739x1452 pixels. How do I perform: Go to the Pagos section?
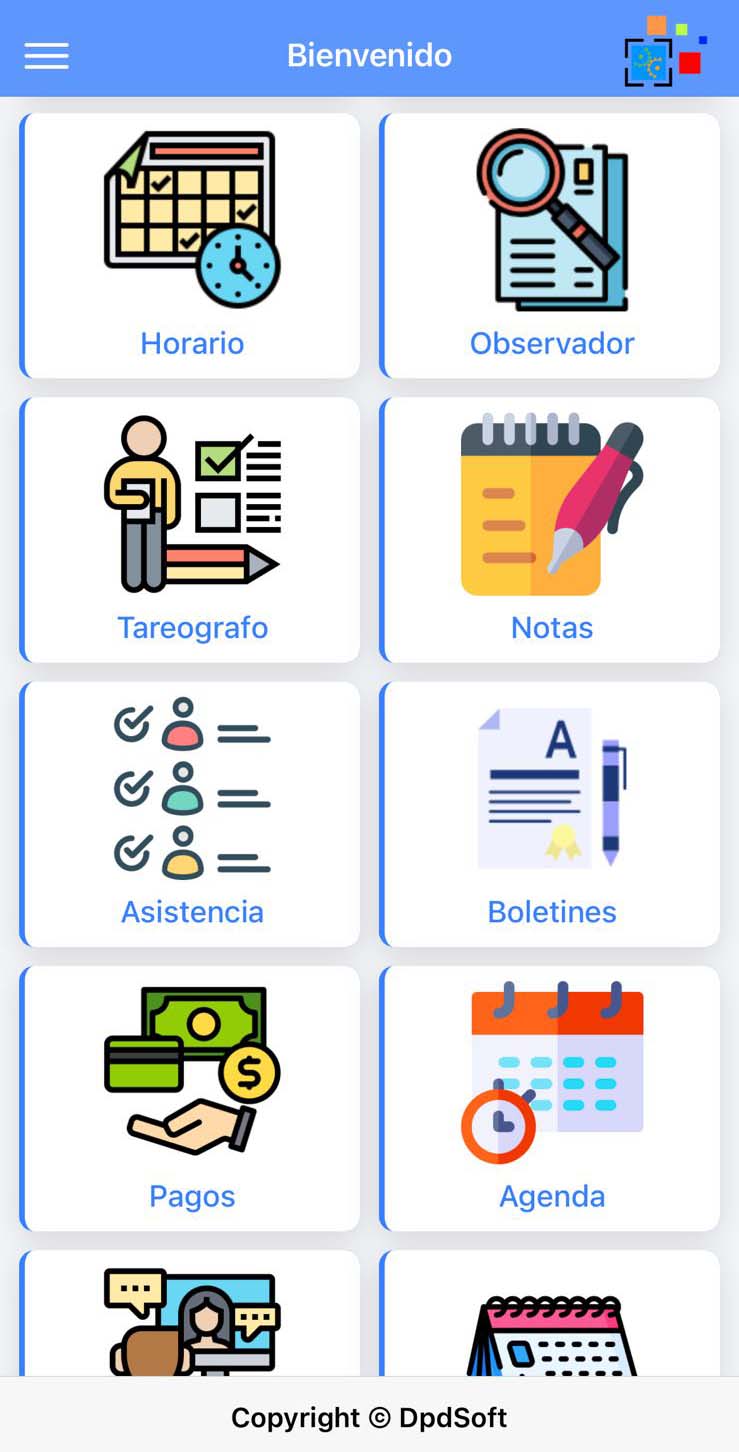click(190, 1098)
